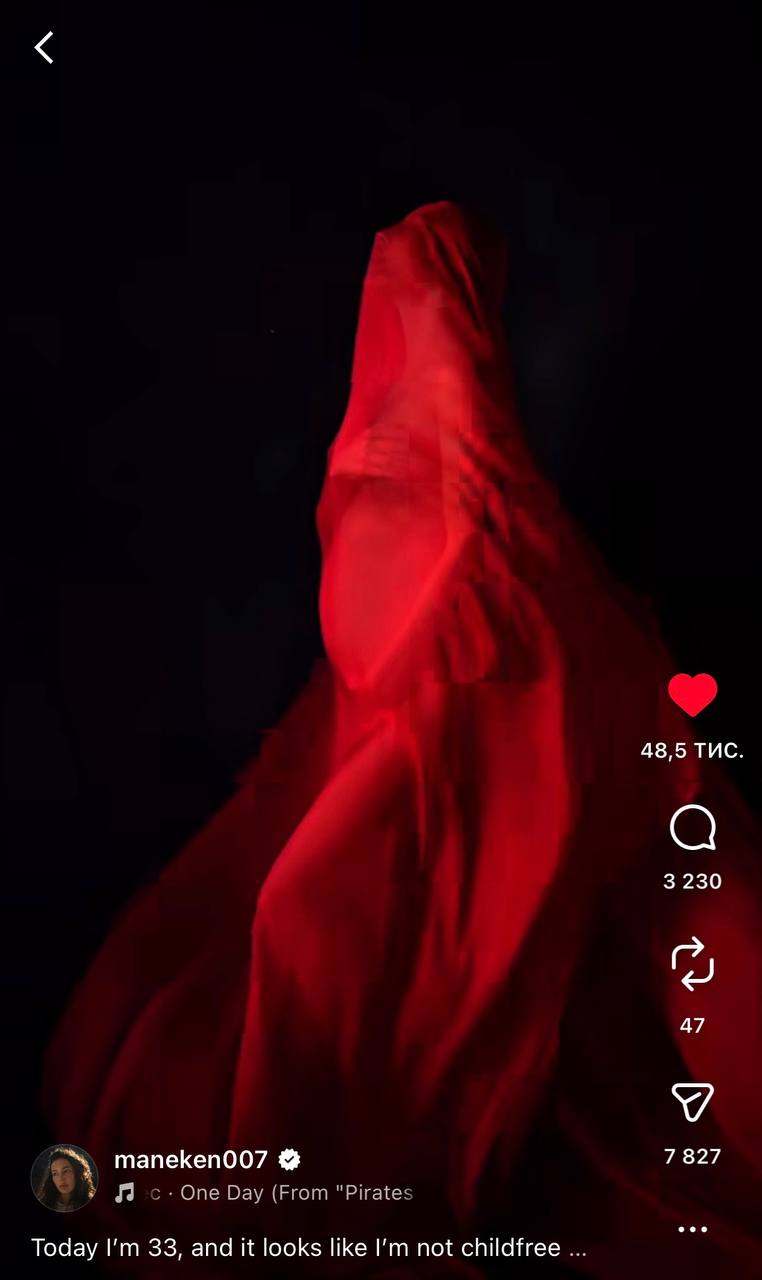Unlike the reel via the red heart
This screenshot has height=1280, width=762.
(692, 695)
